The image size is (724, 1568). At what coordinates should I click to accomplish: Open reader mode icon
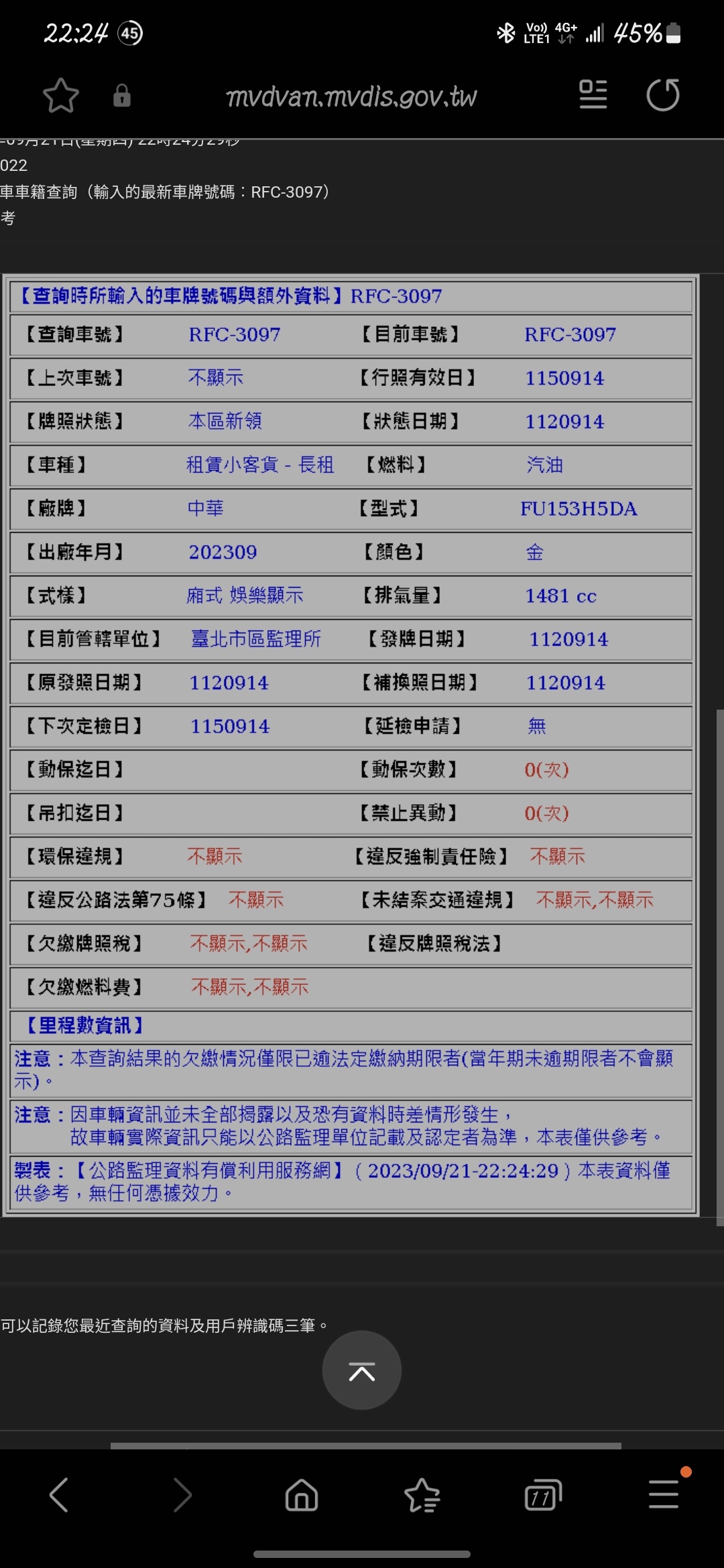pyautogui.click(x=593, y=94)
